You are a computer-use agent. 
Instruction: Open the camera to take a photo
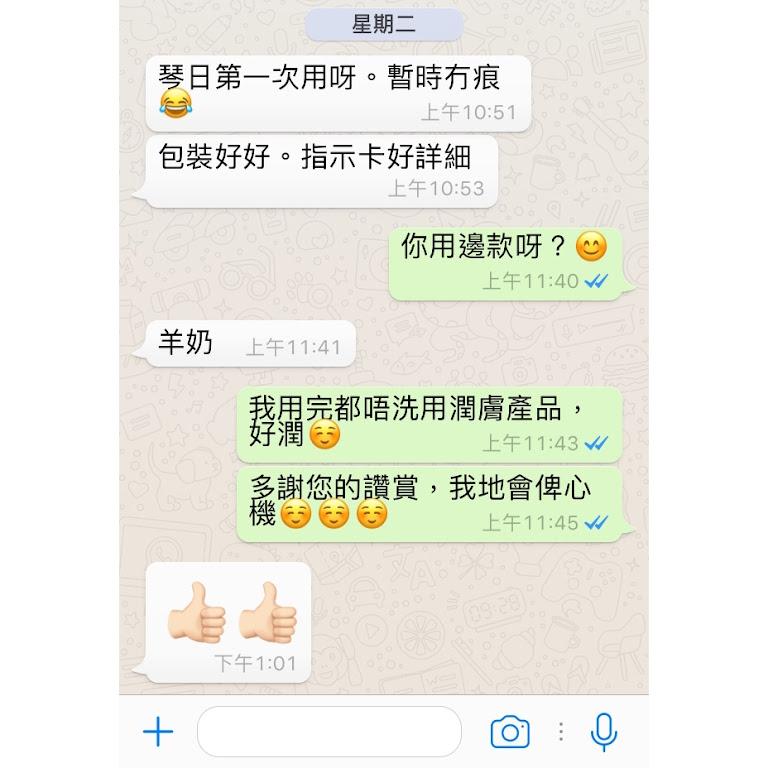(510, 733)
